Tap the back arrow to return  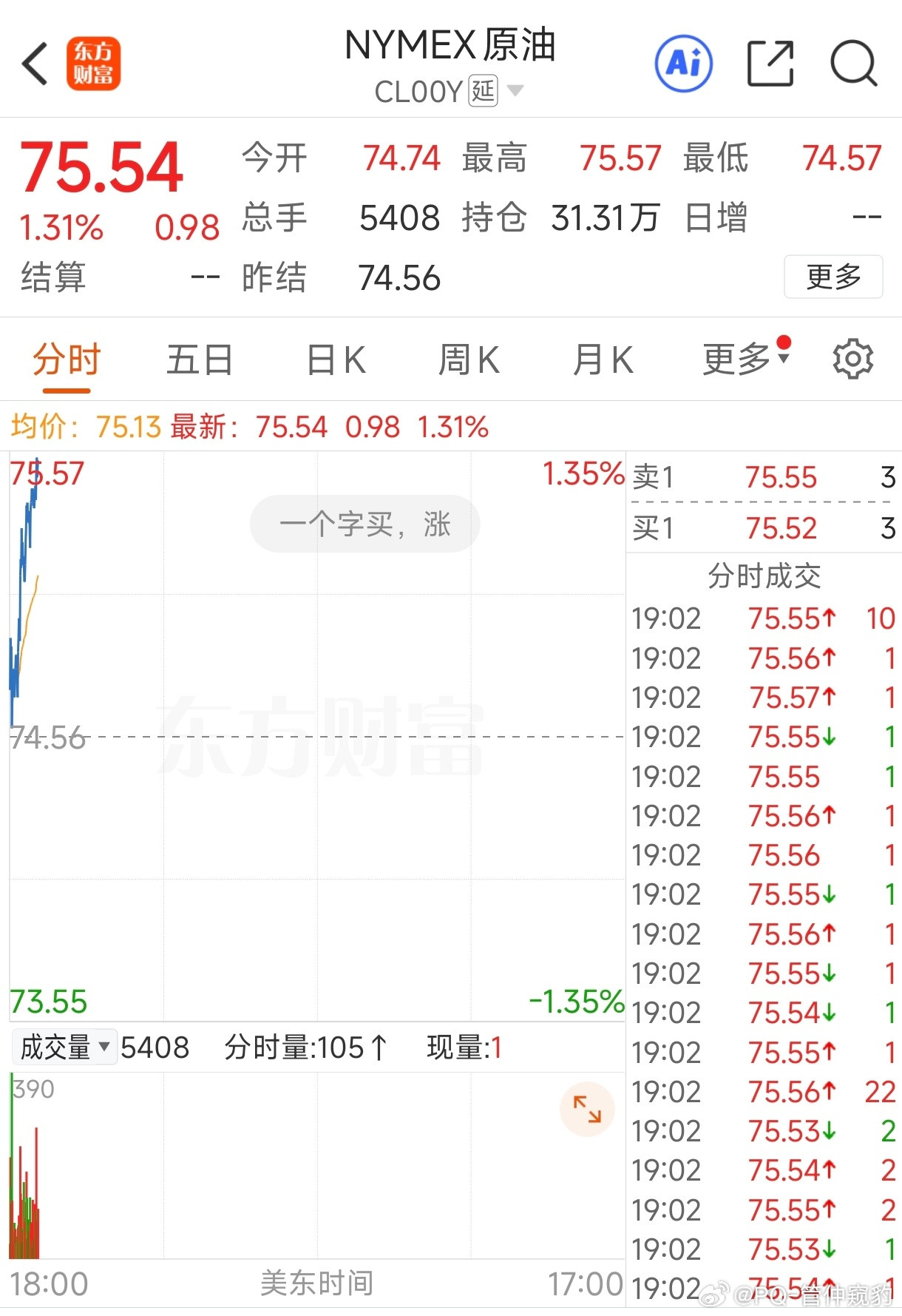pyautogui.click(x=35, y=64)
